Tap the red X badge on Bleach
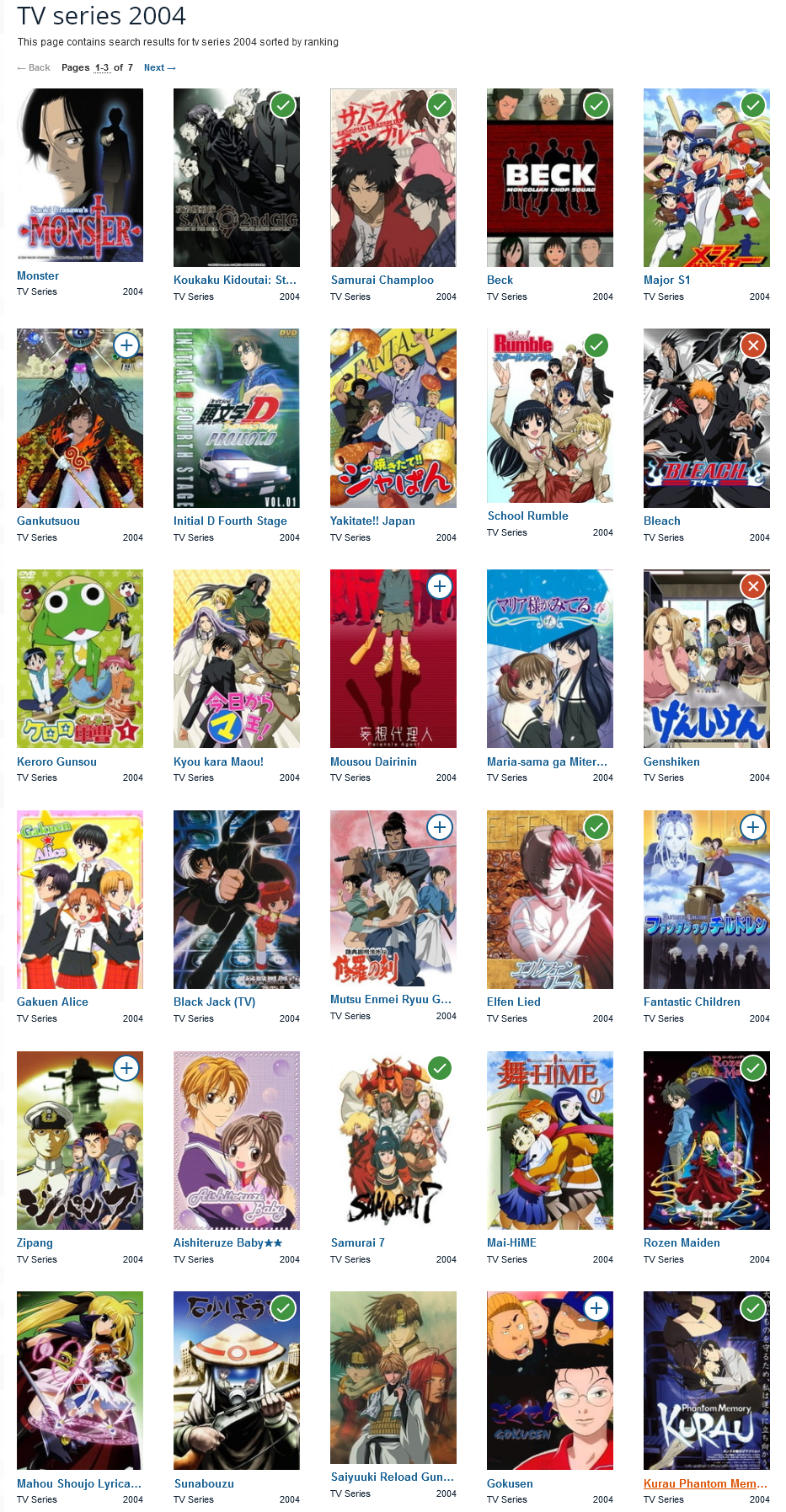Viewport: 786px width, 1512px height. tap(753, 345)
